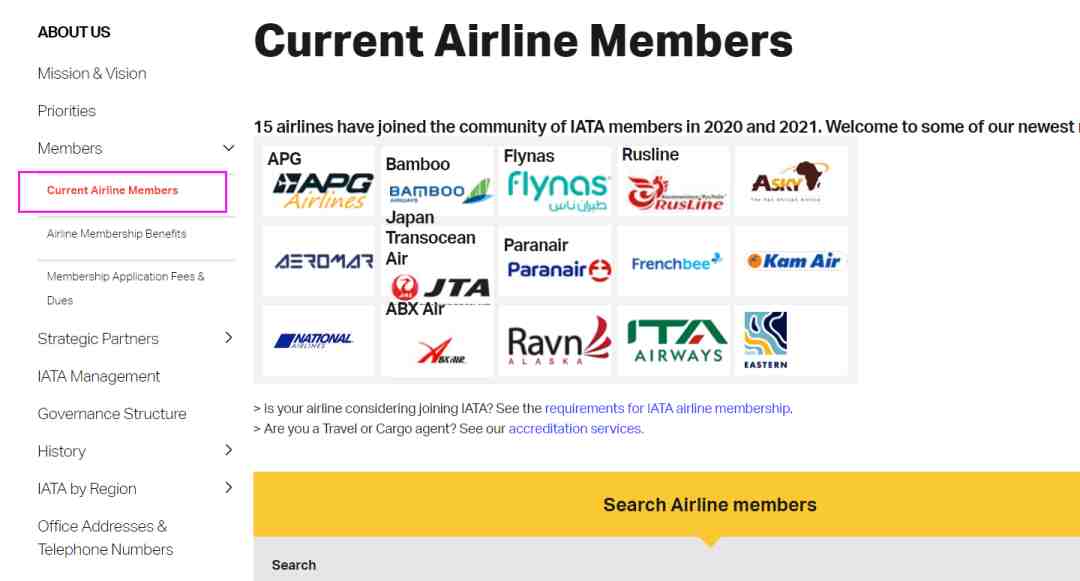Open the Mission & Vision page
This screenshot has width=1080, height=581.
(92, 73)
